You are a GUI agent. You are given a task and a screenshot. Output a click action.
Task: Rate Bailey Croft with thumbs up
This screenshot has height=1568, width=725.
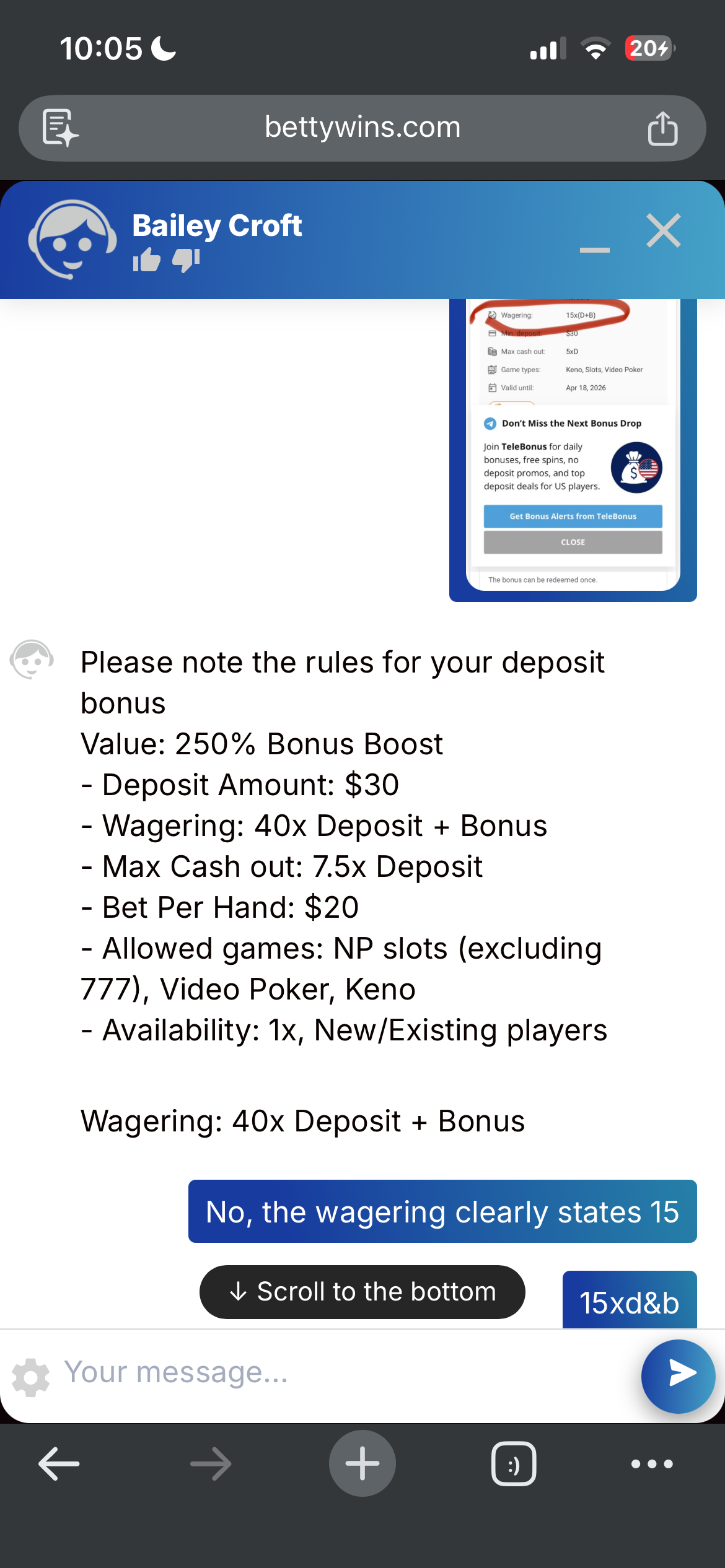tap(147, 260)
